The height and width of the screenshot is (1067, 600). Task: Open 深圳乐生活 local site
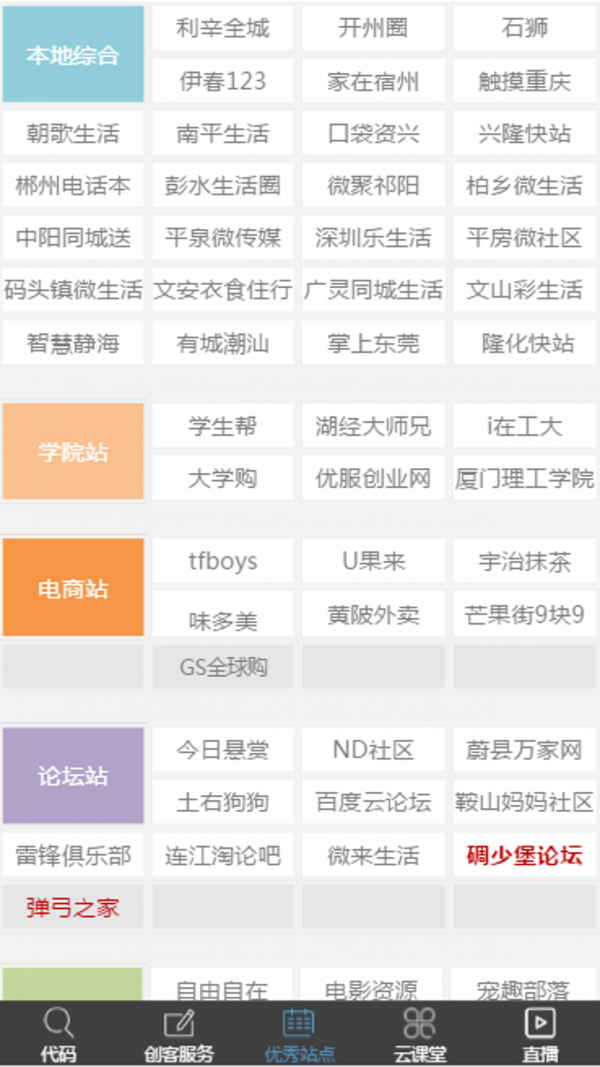(373, 238)
